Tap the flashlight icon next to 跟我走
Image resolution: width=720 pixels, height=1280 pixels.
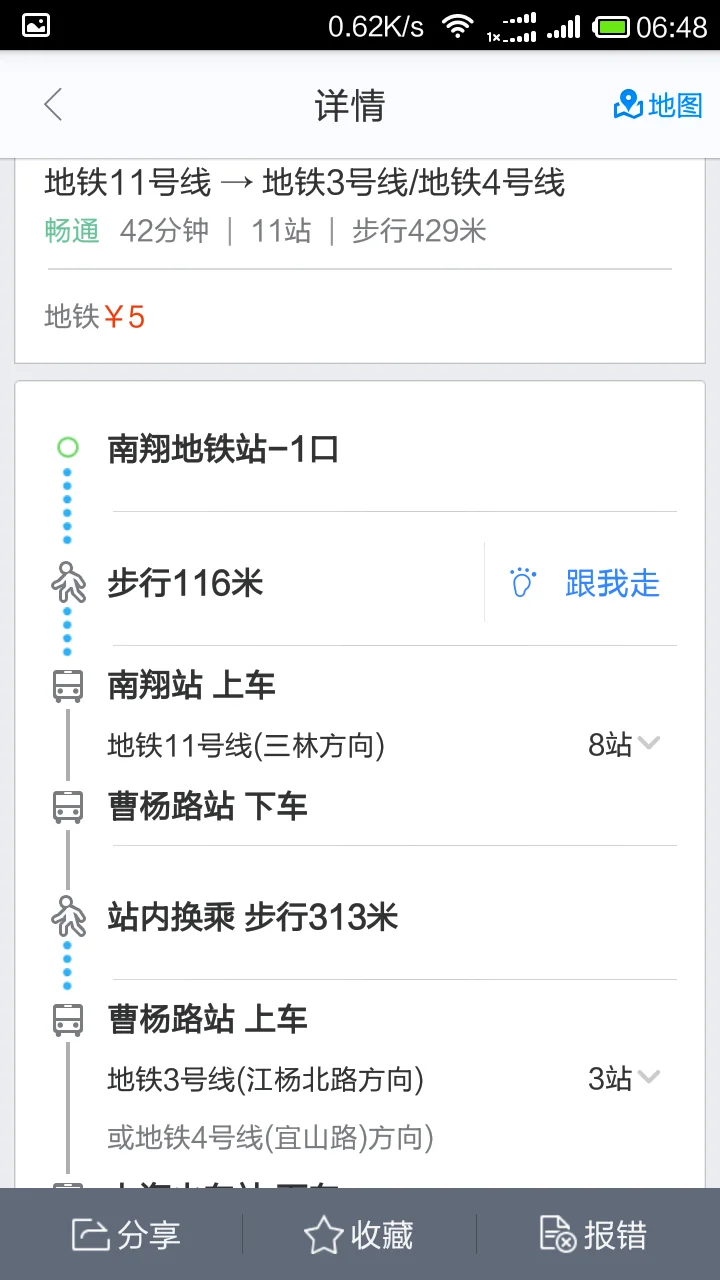[521, 584]
